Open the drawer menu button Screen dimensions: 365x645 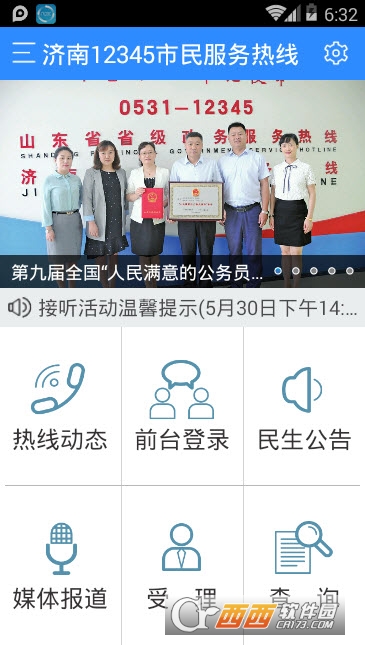[x=23, y=53]
